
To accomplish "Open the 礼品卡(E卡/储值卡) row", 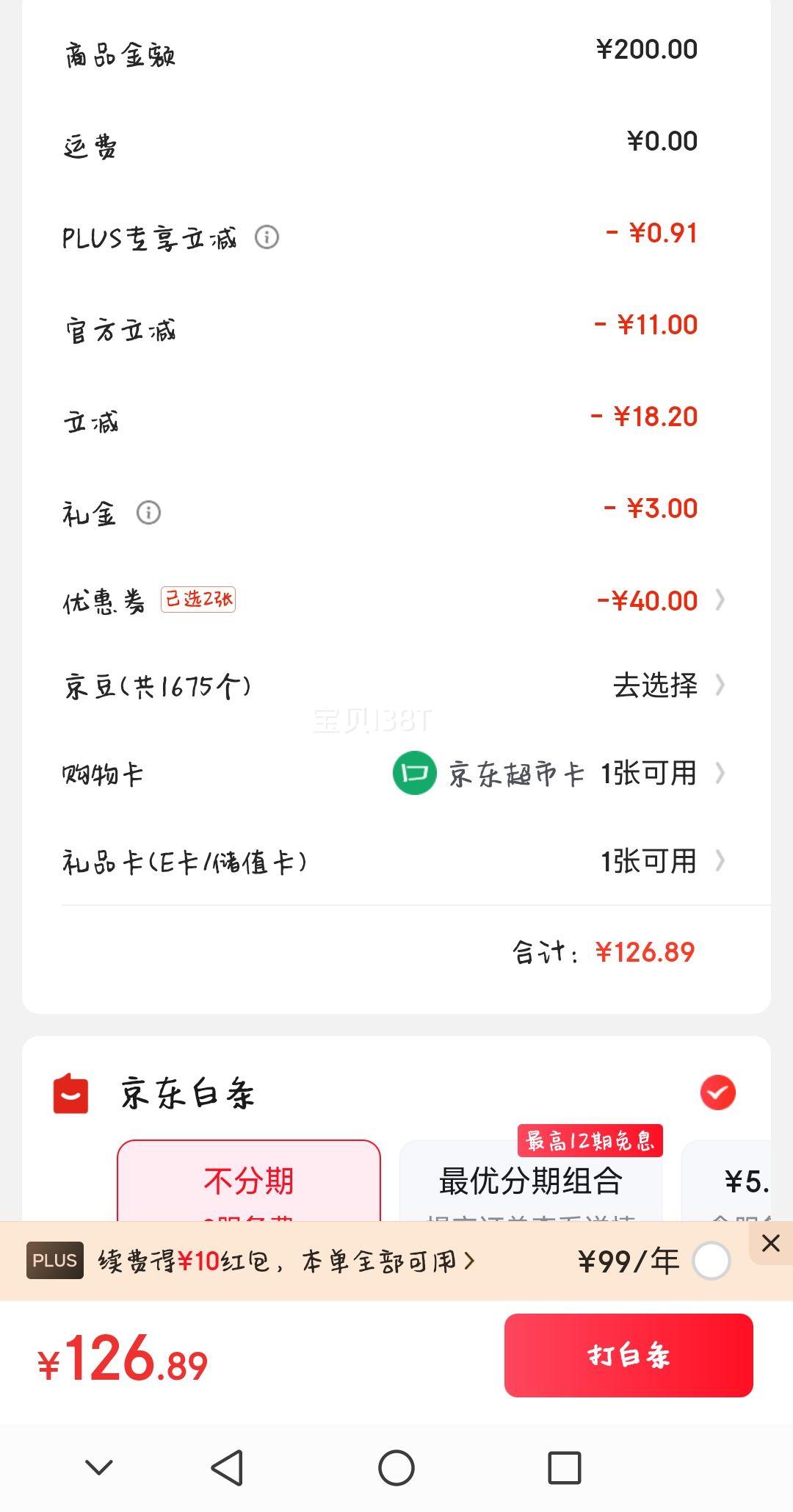I will click(396, 861).
